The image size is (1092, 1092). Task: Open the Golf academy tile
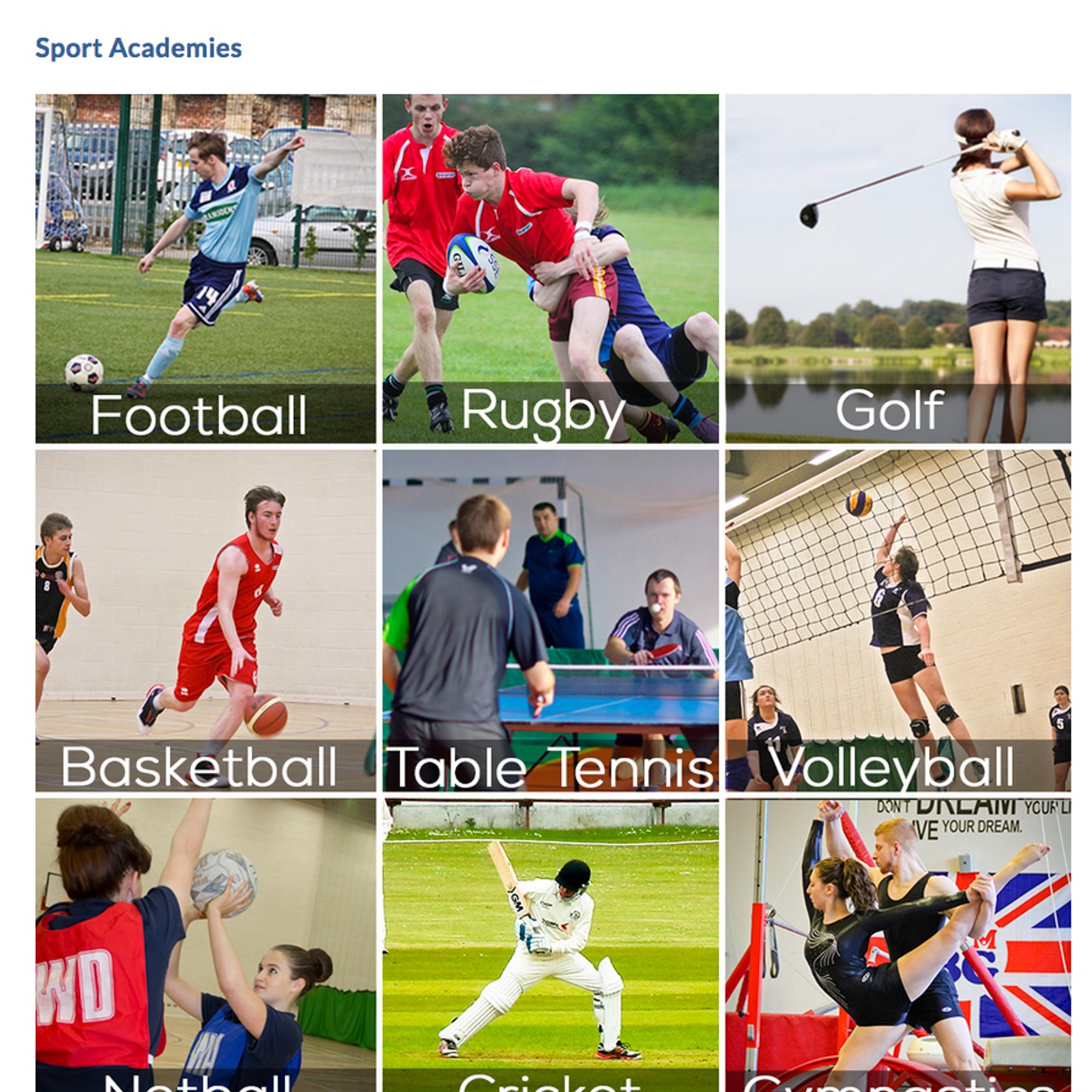[x=898, y=269]
